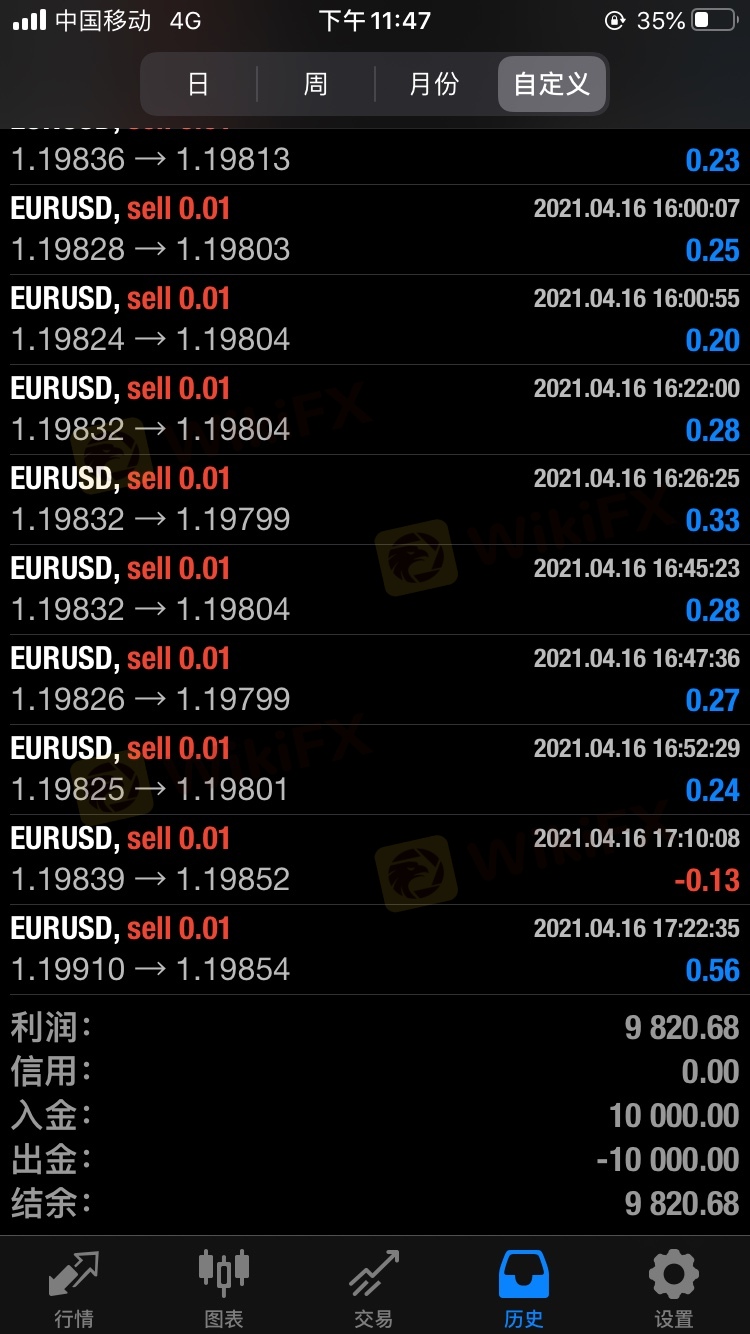
Task: View details of the 16:45:23 EURUSD trade
Action: 375,590
